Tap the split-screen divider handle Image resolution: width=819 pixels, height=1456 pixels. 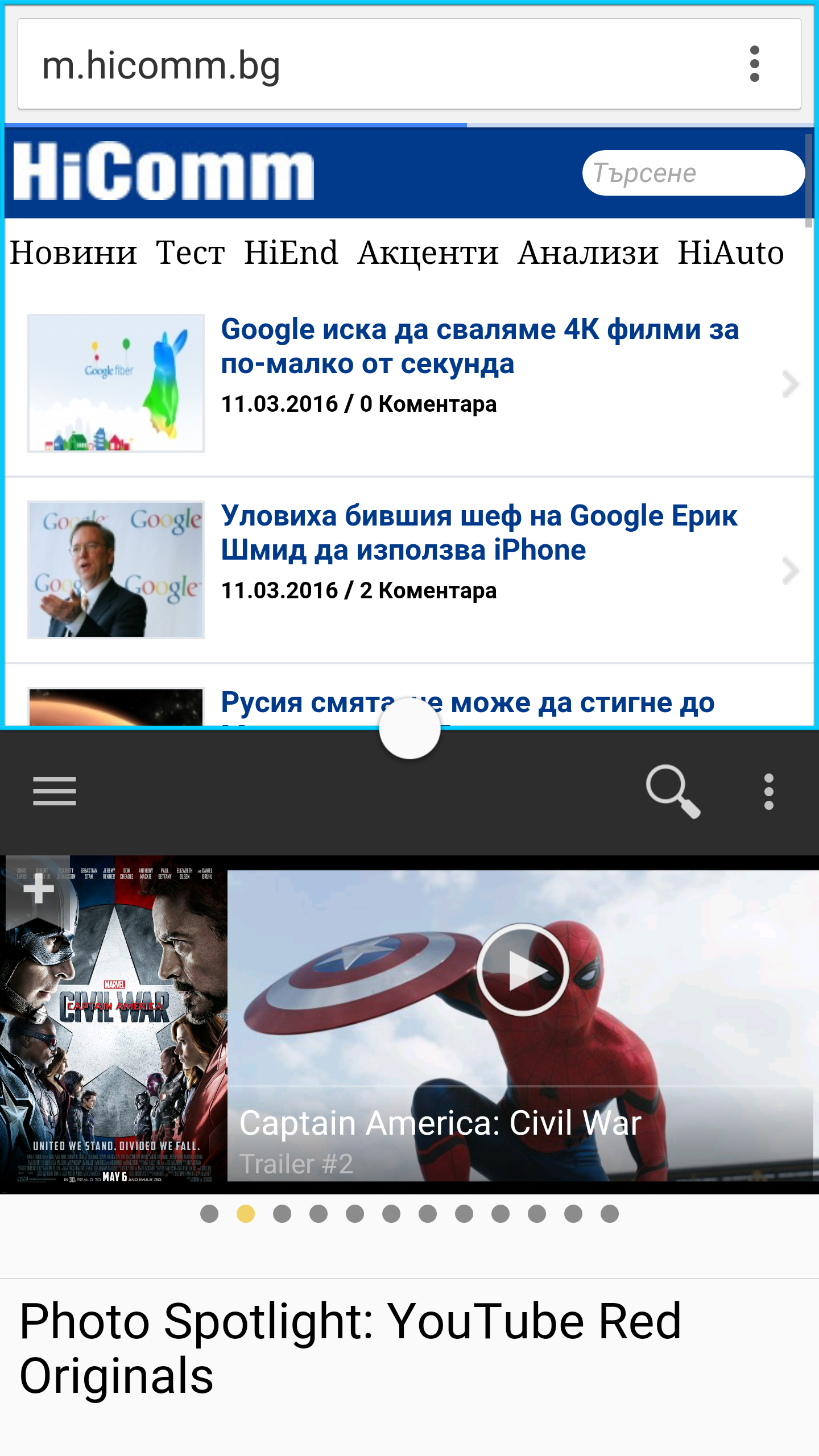click(x=409, y=729)
